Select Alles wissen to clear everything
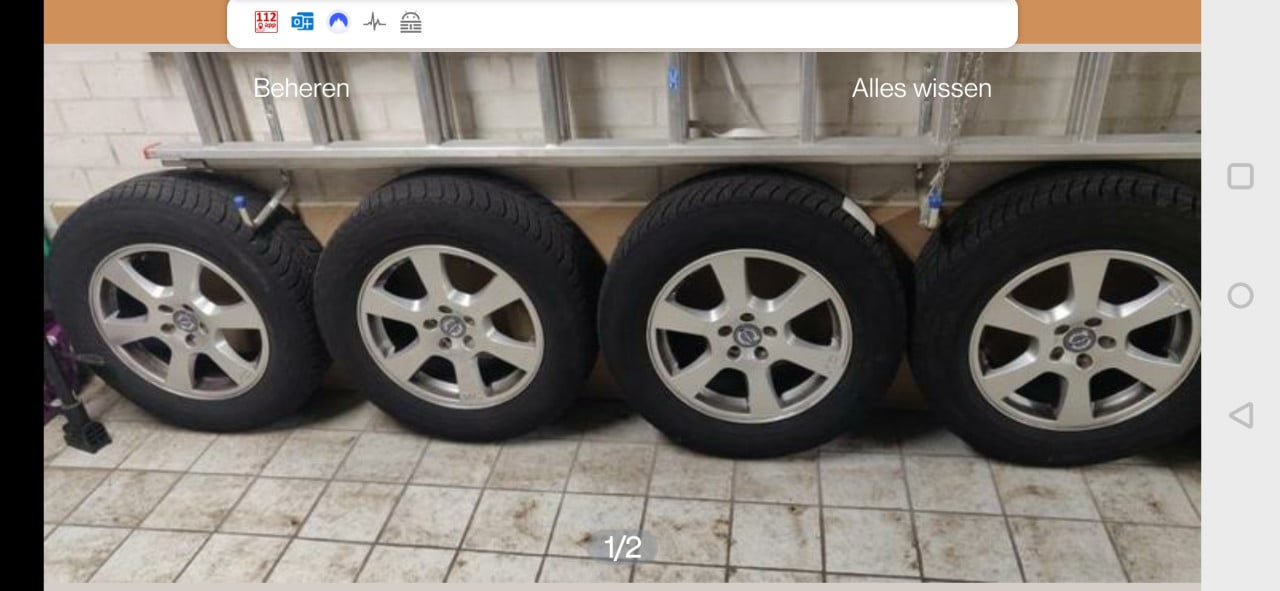 pos(921,88)
